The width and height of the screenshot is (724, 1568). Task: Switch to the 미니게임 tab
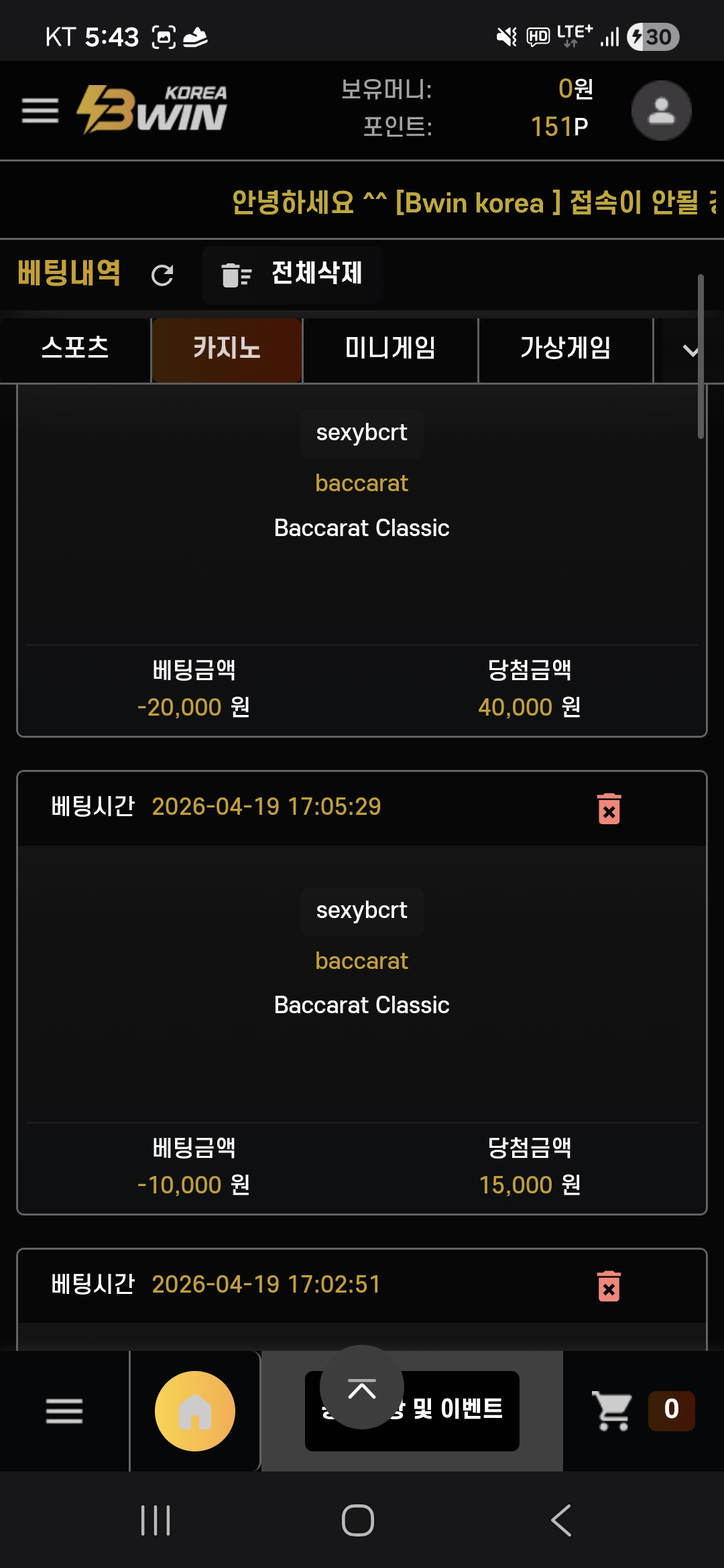click(390, 349)
